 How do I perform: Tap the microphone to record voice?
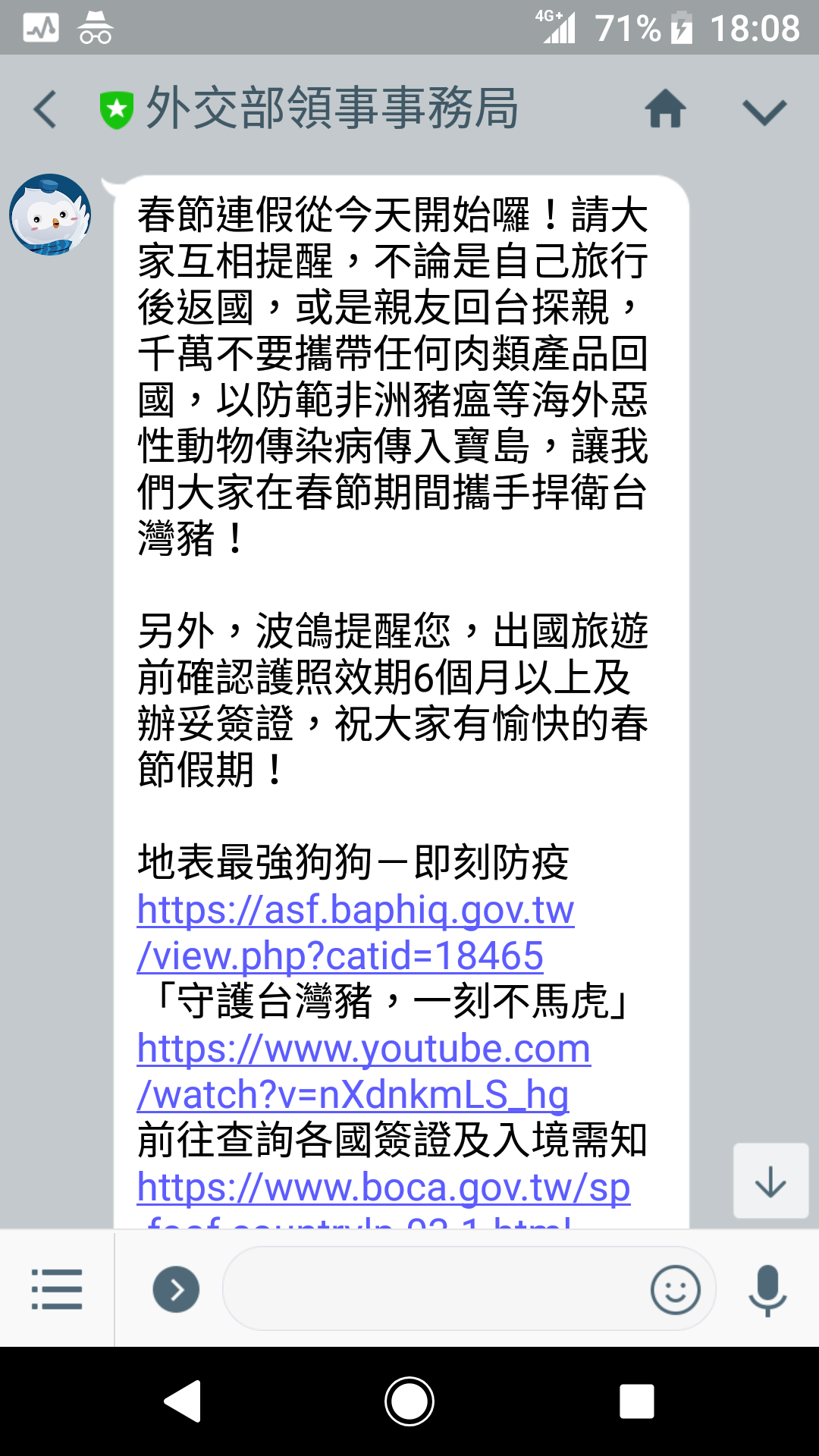[767, 1290]
